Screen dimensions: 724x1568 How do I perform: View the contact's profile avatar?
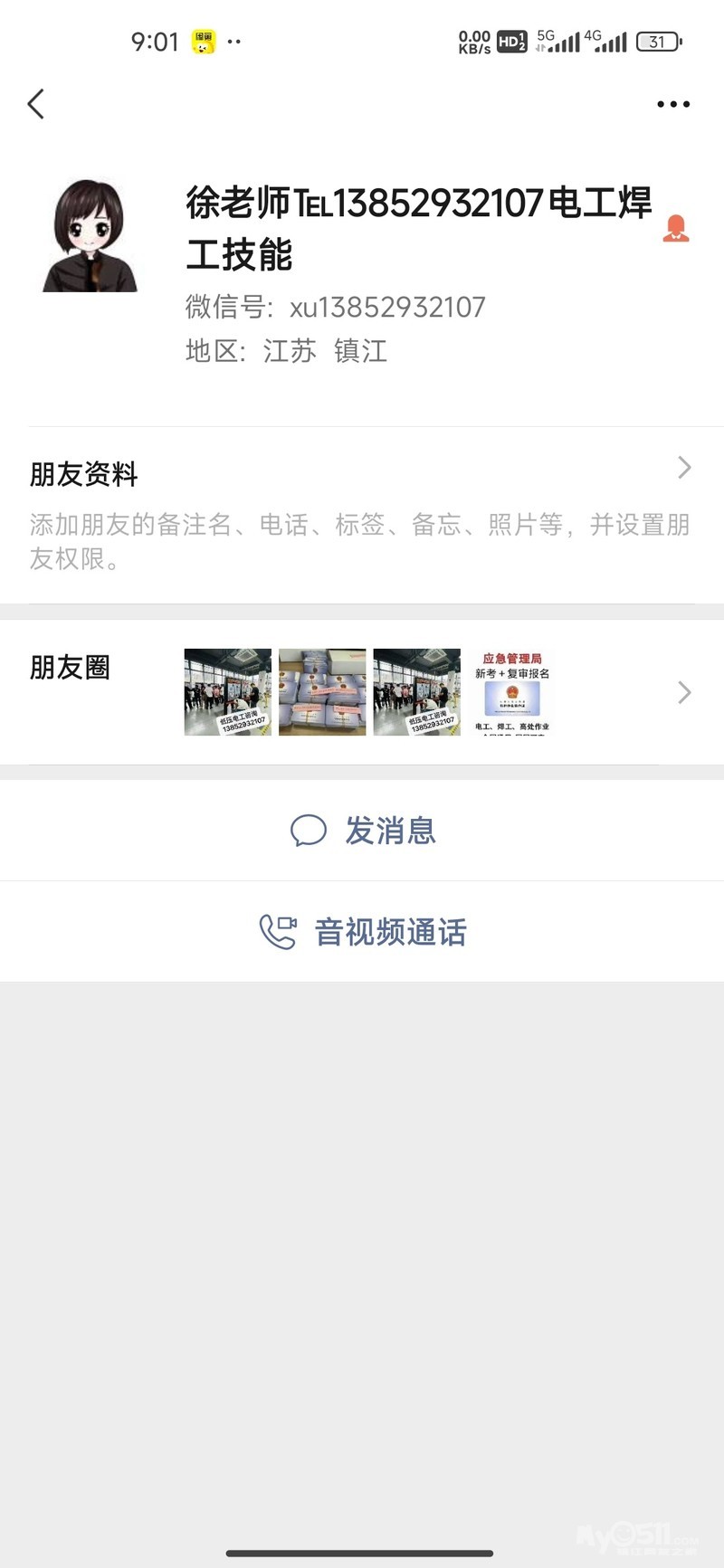click(x=90, y=235)
